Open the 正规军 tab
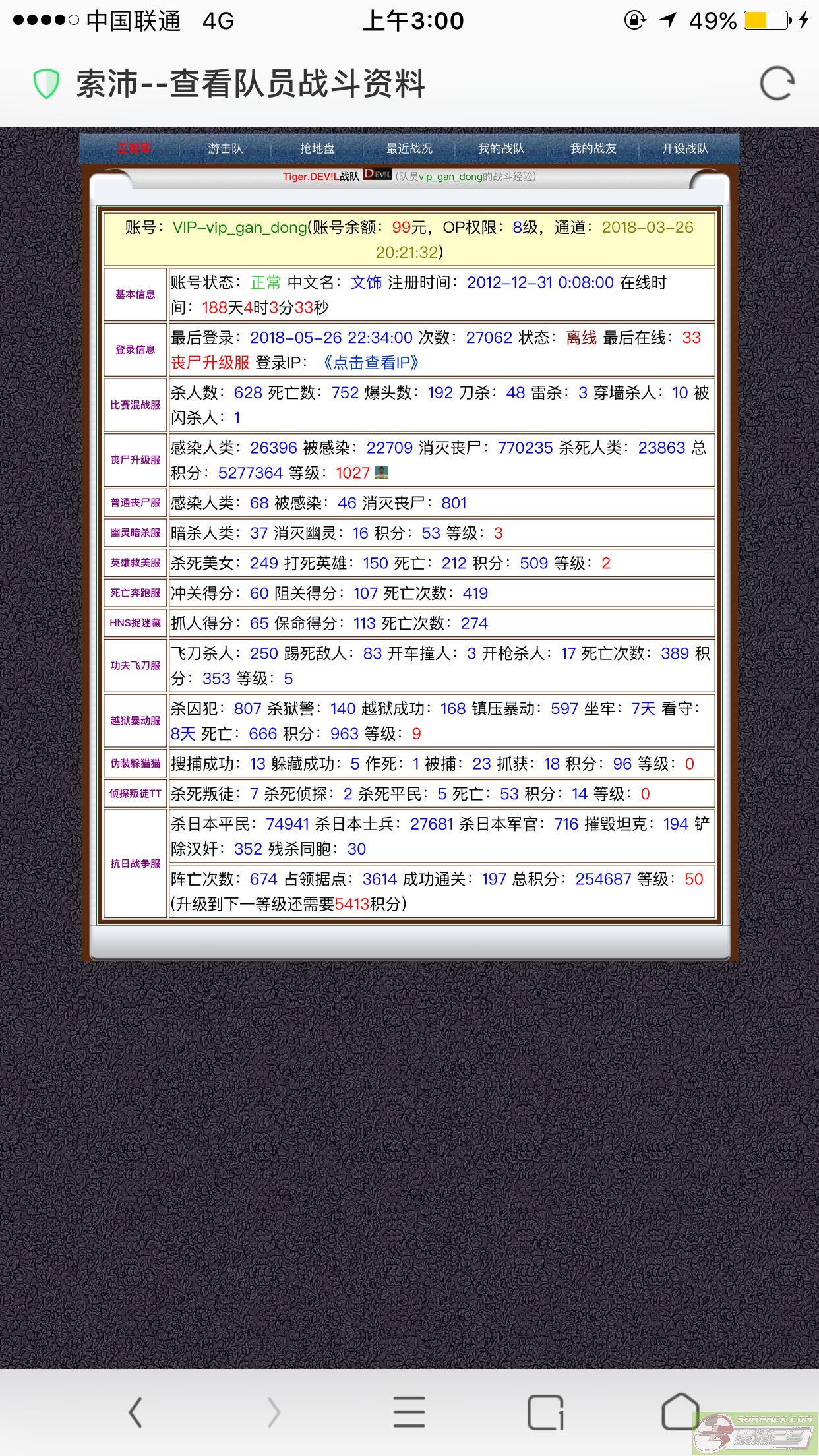The height and width of the screenshot is (1456, 819). click(134, 148)
